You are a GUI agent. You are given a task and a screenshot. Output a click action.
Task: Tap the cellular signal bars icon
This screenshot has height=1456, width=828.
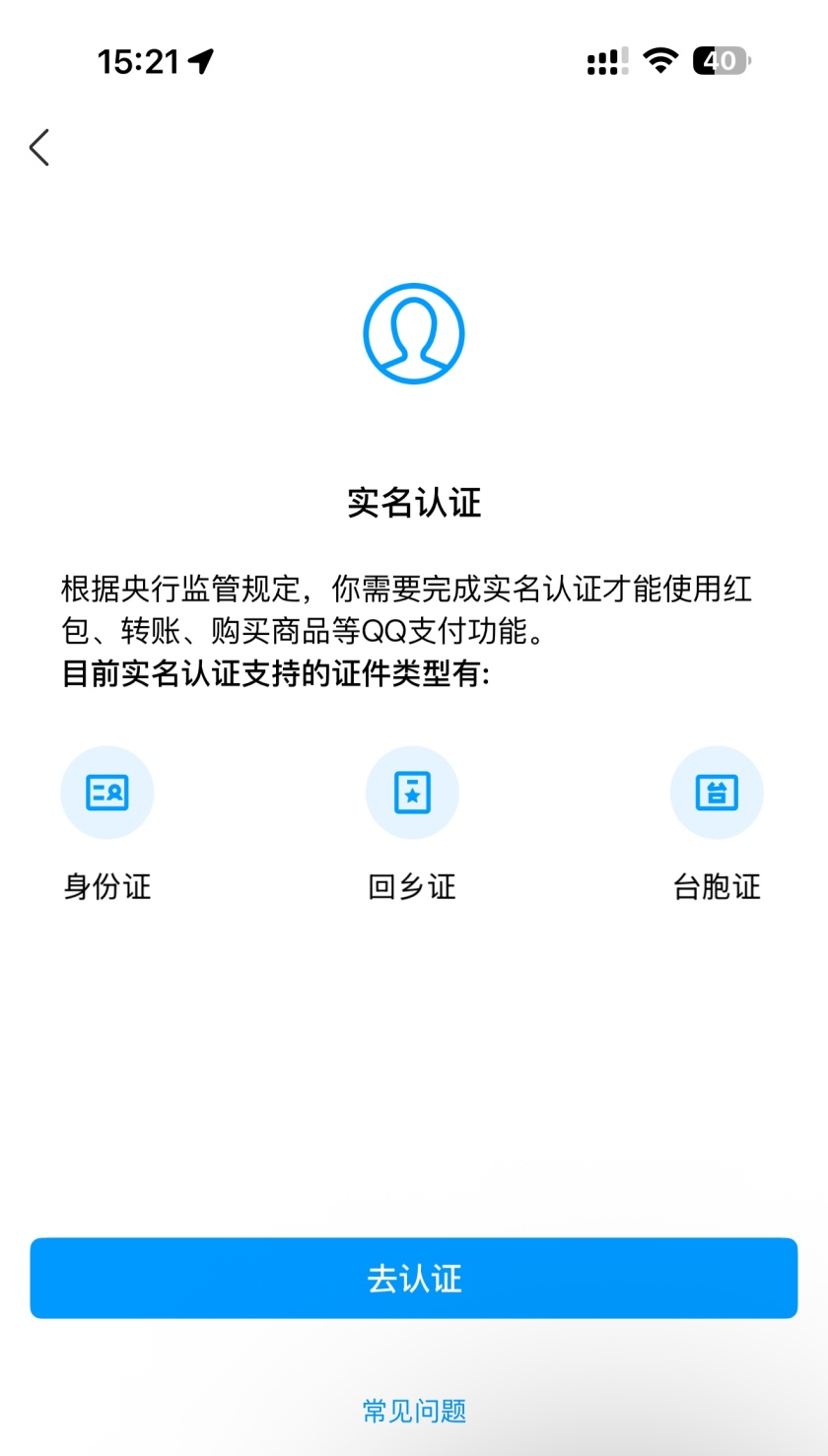pos(602,62)
